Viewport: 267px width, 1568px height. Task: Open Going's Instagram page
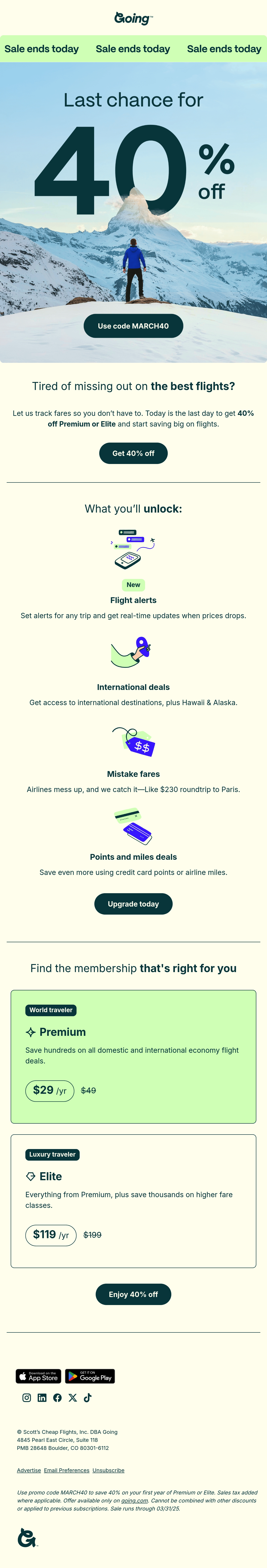(x=27, y=1398)
